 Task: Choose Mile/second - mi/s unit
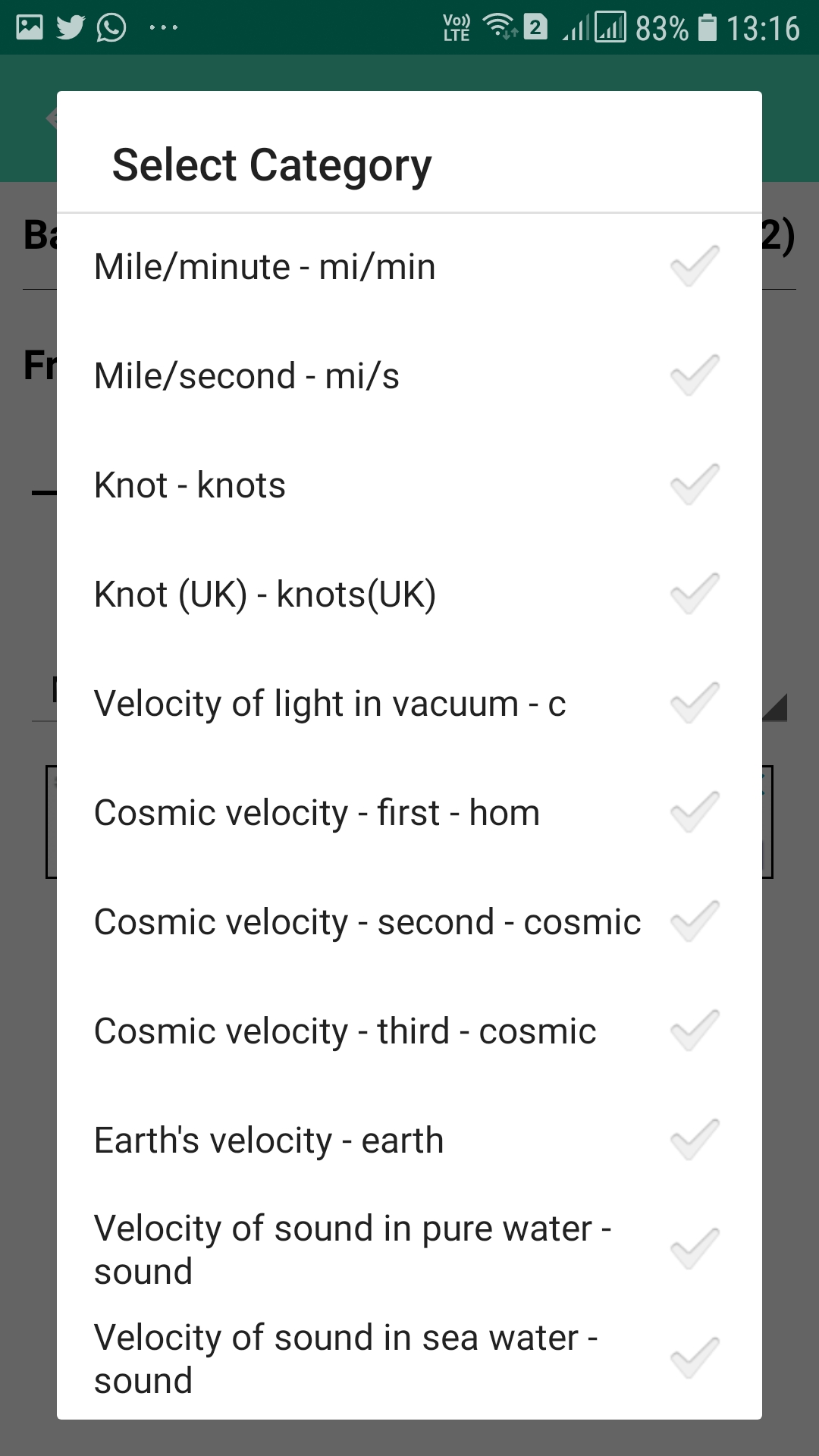pos(409,376)
